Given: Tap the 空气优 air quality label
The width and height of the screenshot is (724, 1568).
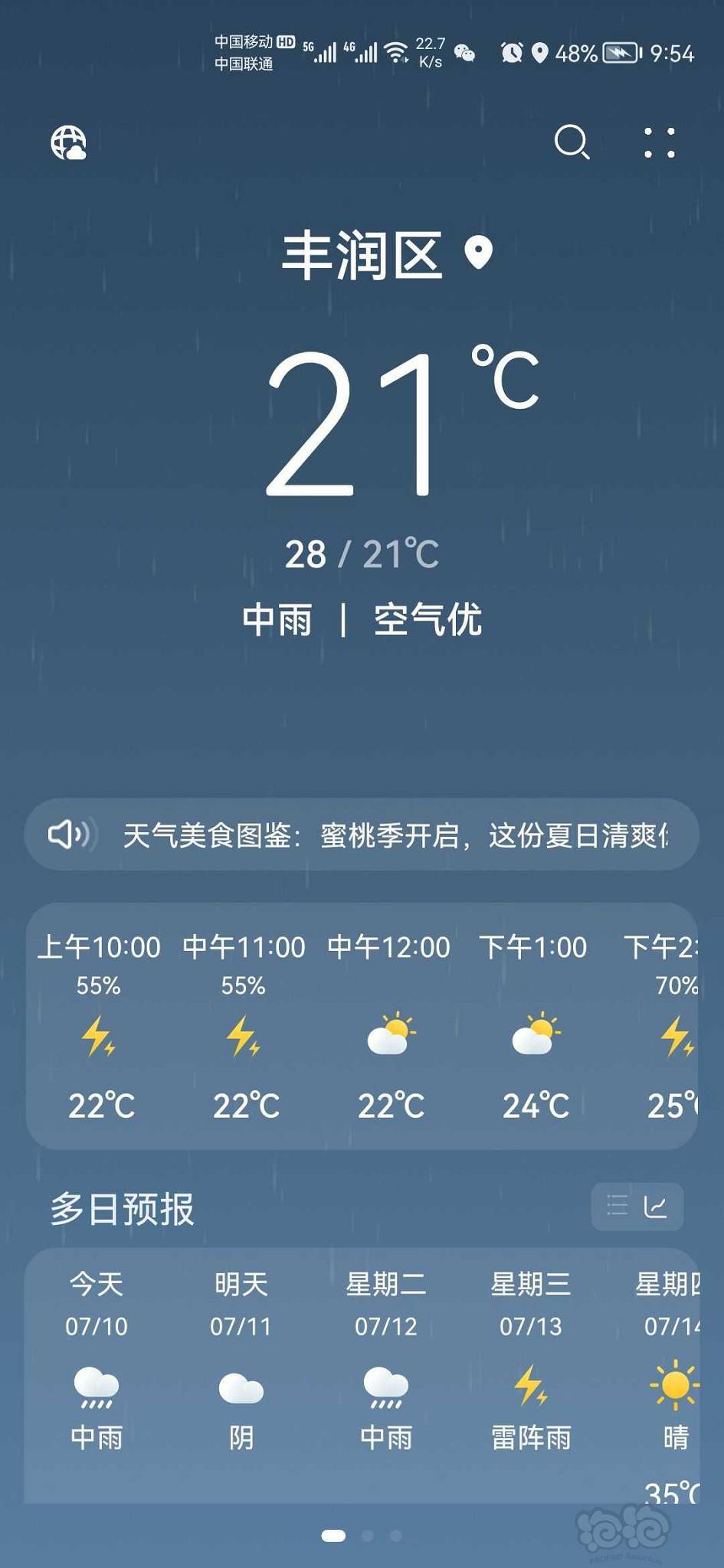Looking at the screenshot, I should coord(428,619).
